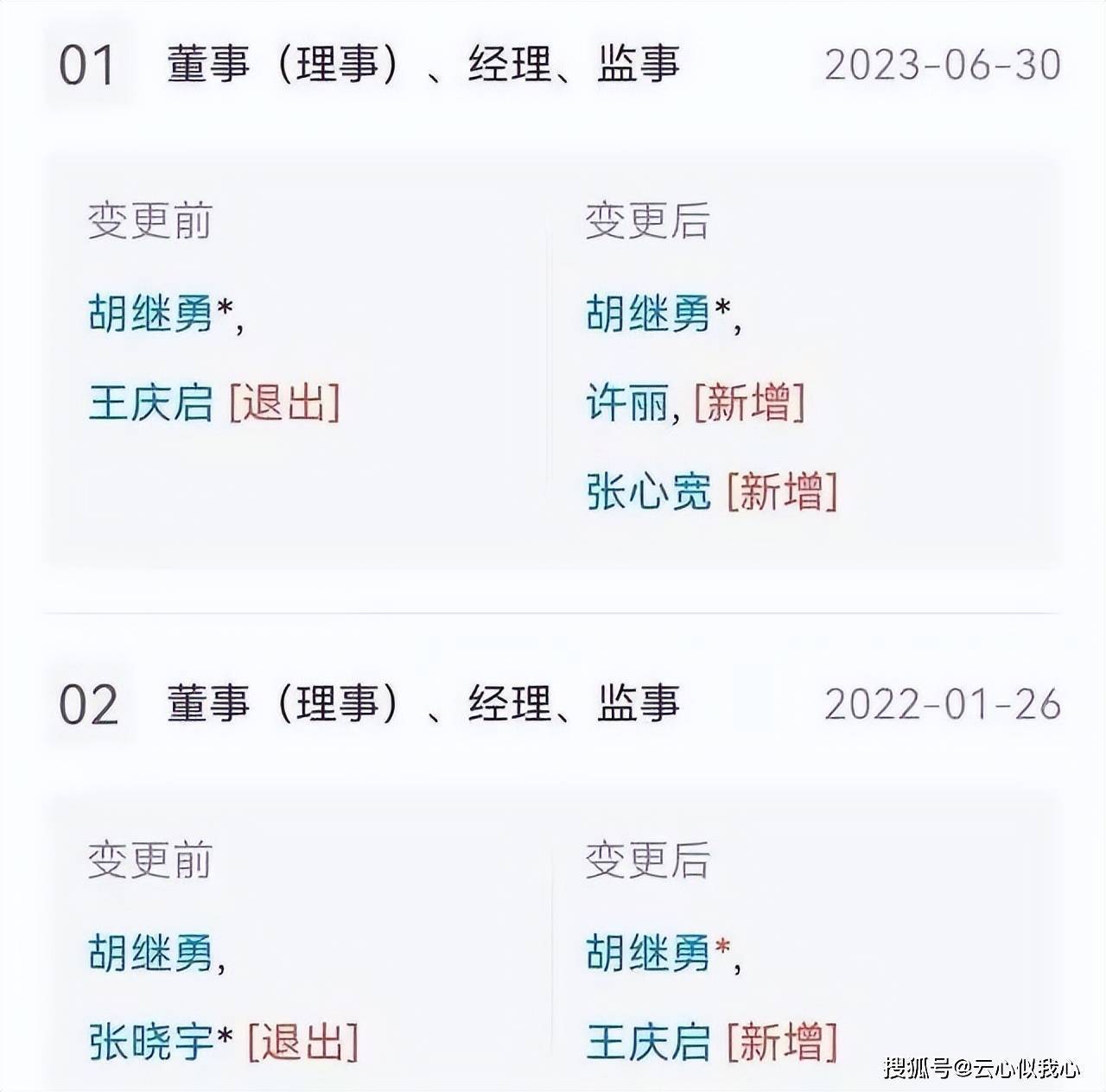1106x1092 pixels.
Task: Open 王庆启 marked 新增 in record 02
Action: 648,1042
